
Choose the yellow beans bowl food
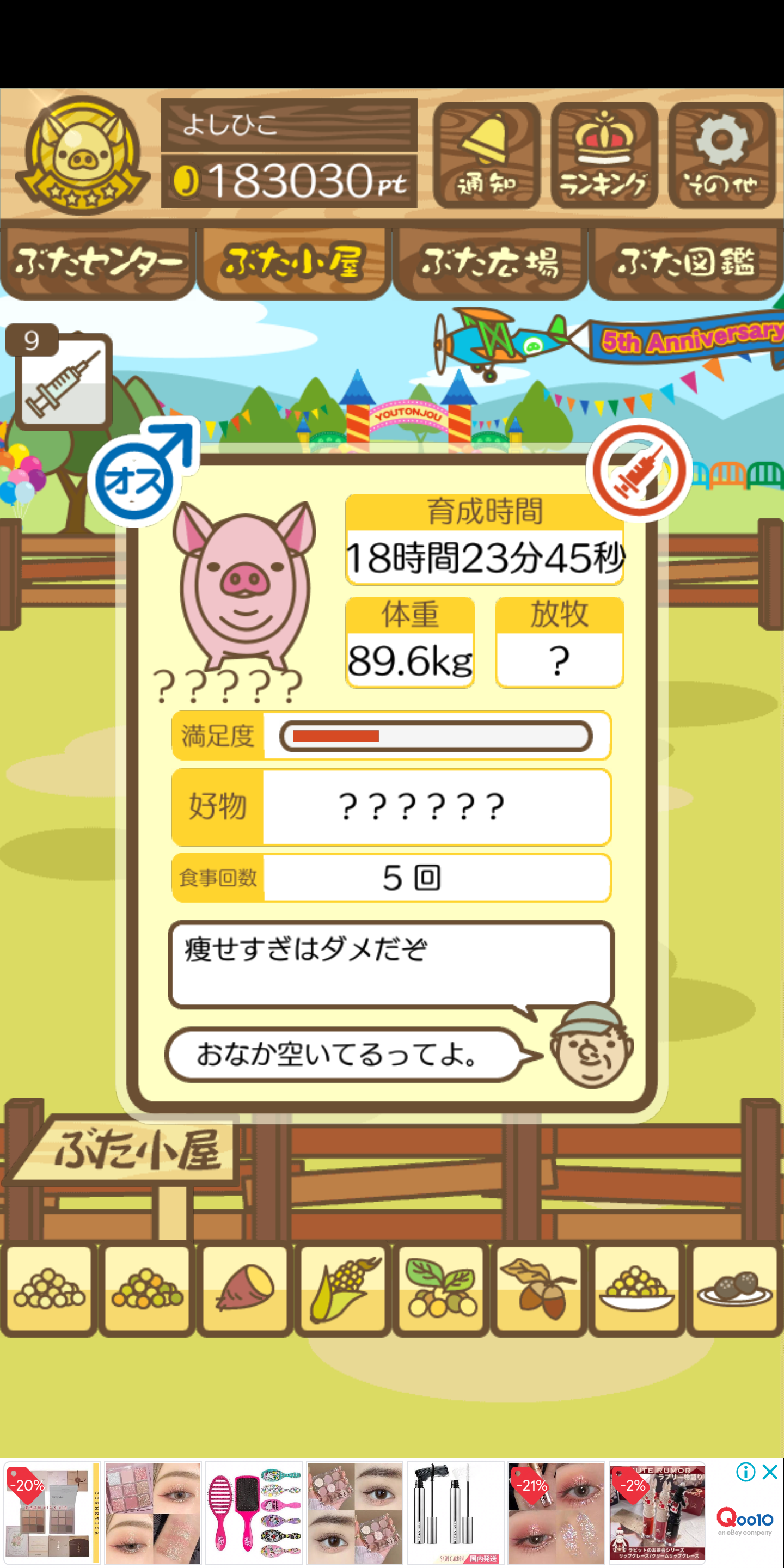pyautogui.click(x=636, y=1289)
